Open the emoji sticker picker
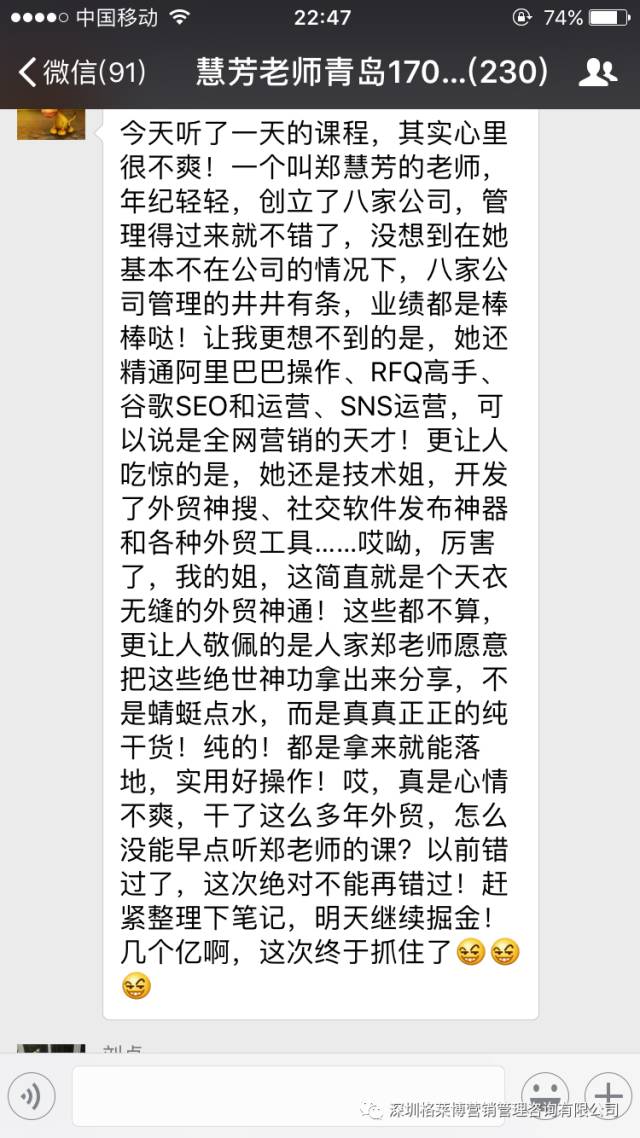This screenshot has width=640, height=1138. click(545, 1093)
